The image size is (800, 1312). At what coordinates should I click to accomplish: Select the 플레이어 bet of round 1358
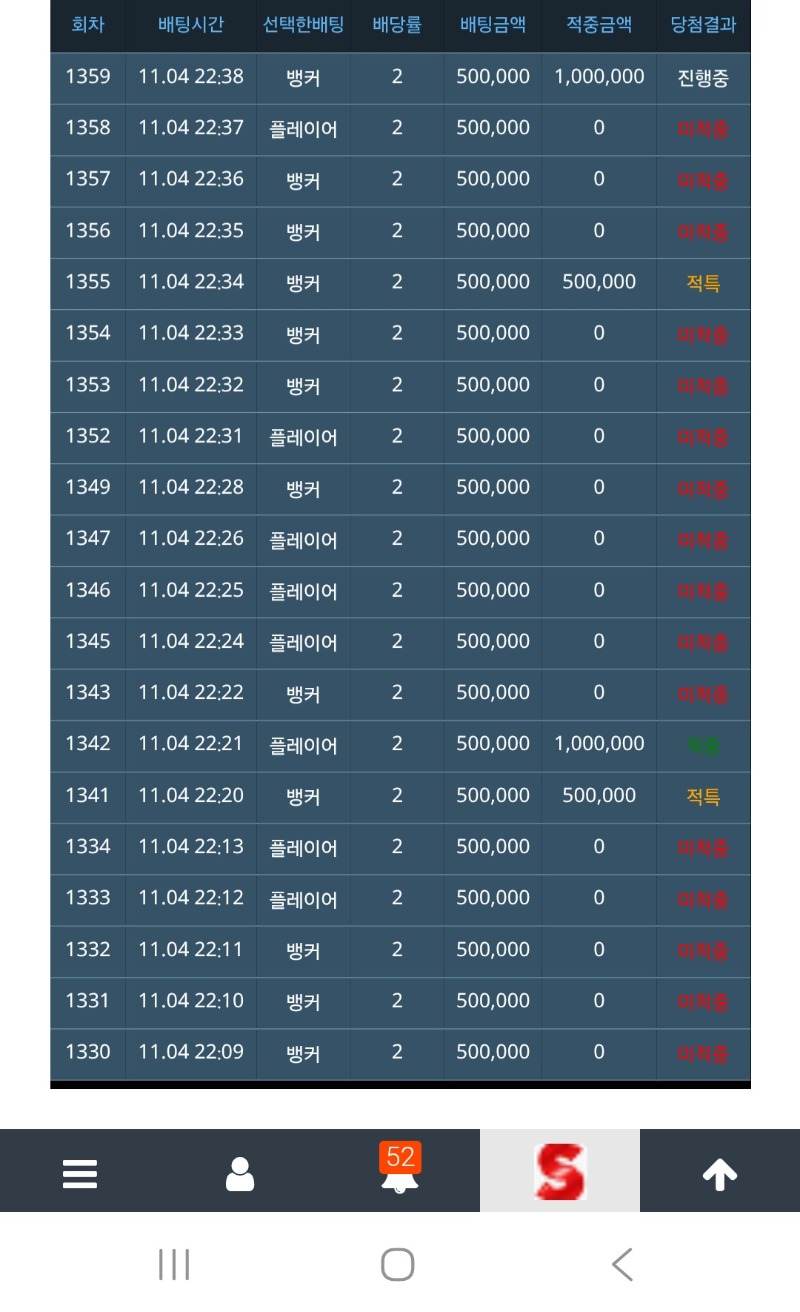(303, 128)
